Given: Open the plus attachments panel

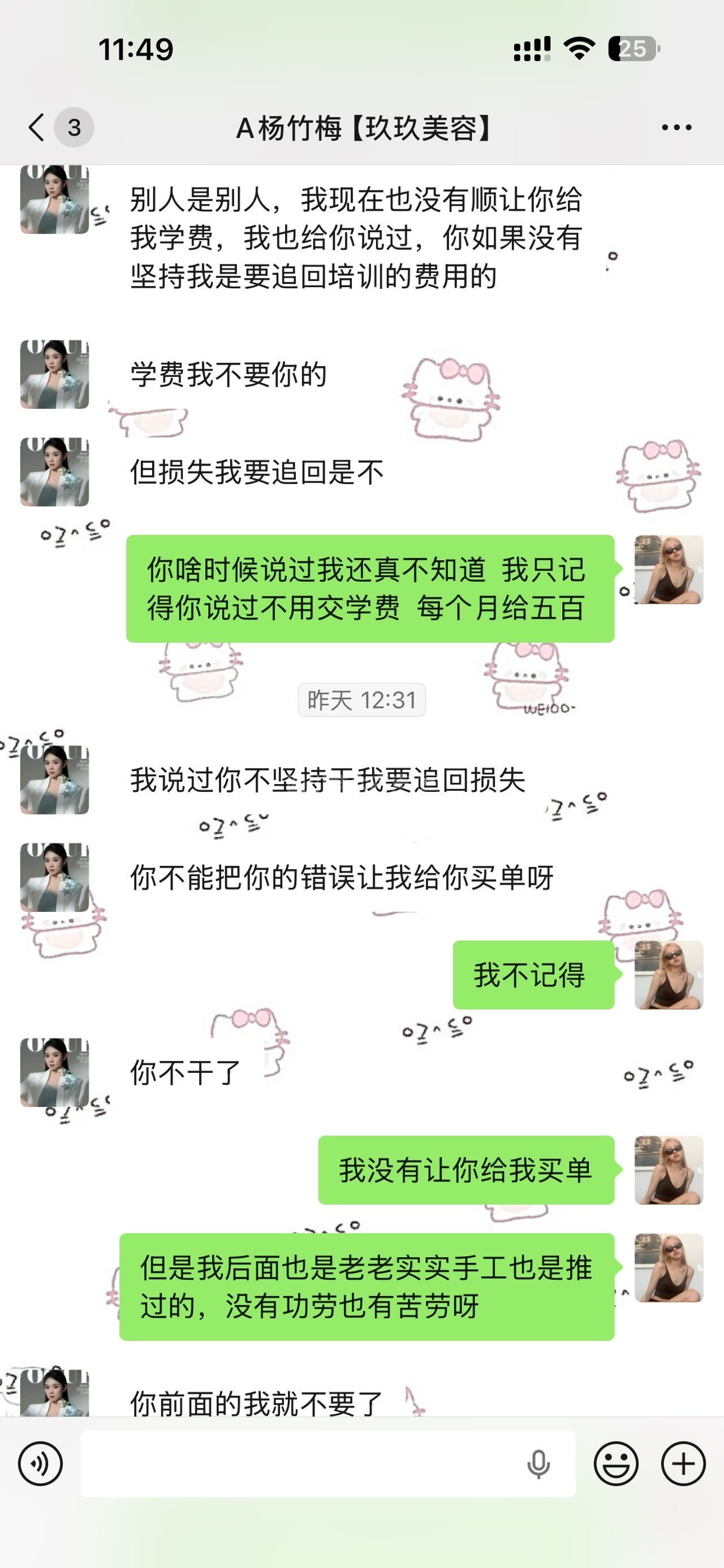Looking at the screenshot, I should pos(683,1464).
